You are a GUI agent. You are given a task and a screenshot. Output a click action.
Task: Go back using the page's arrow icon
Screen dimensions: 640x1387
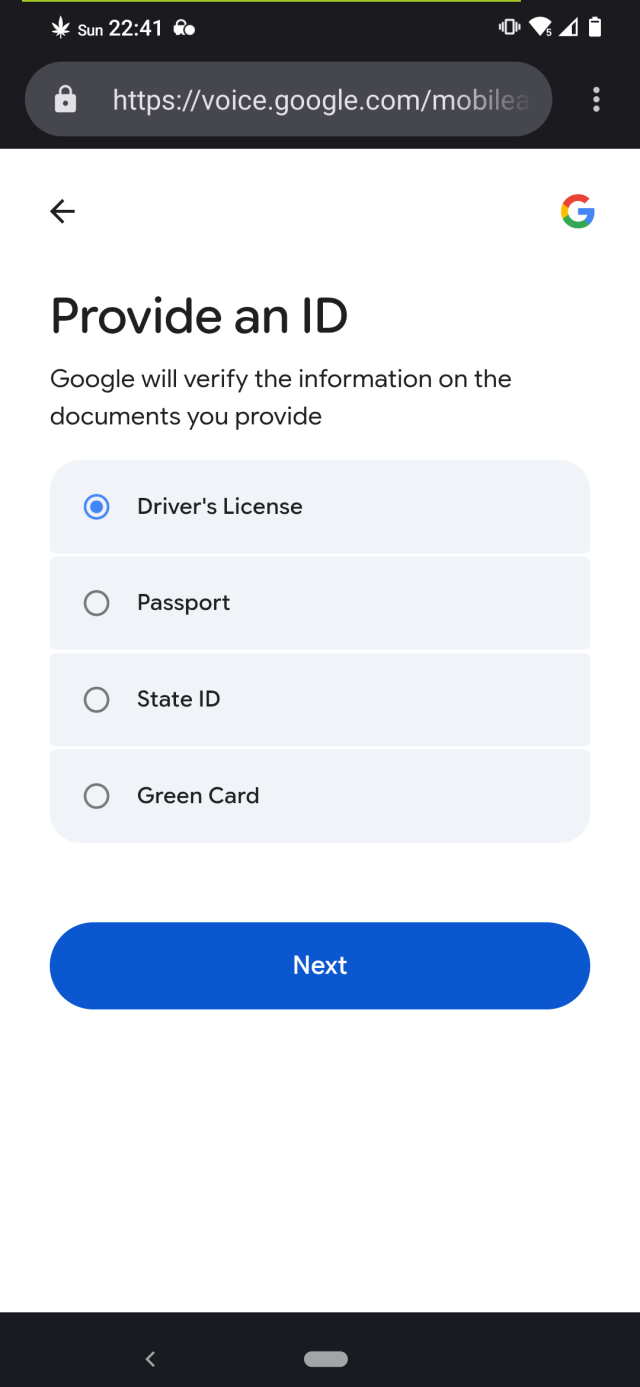[x=63, y=211]
